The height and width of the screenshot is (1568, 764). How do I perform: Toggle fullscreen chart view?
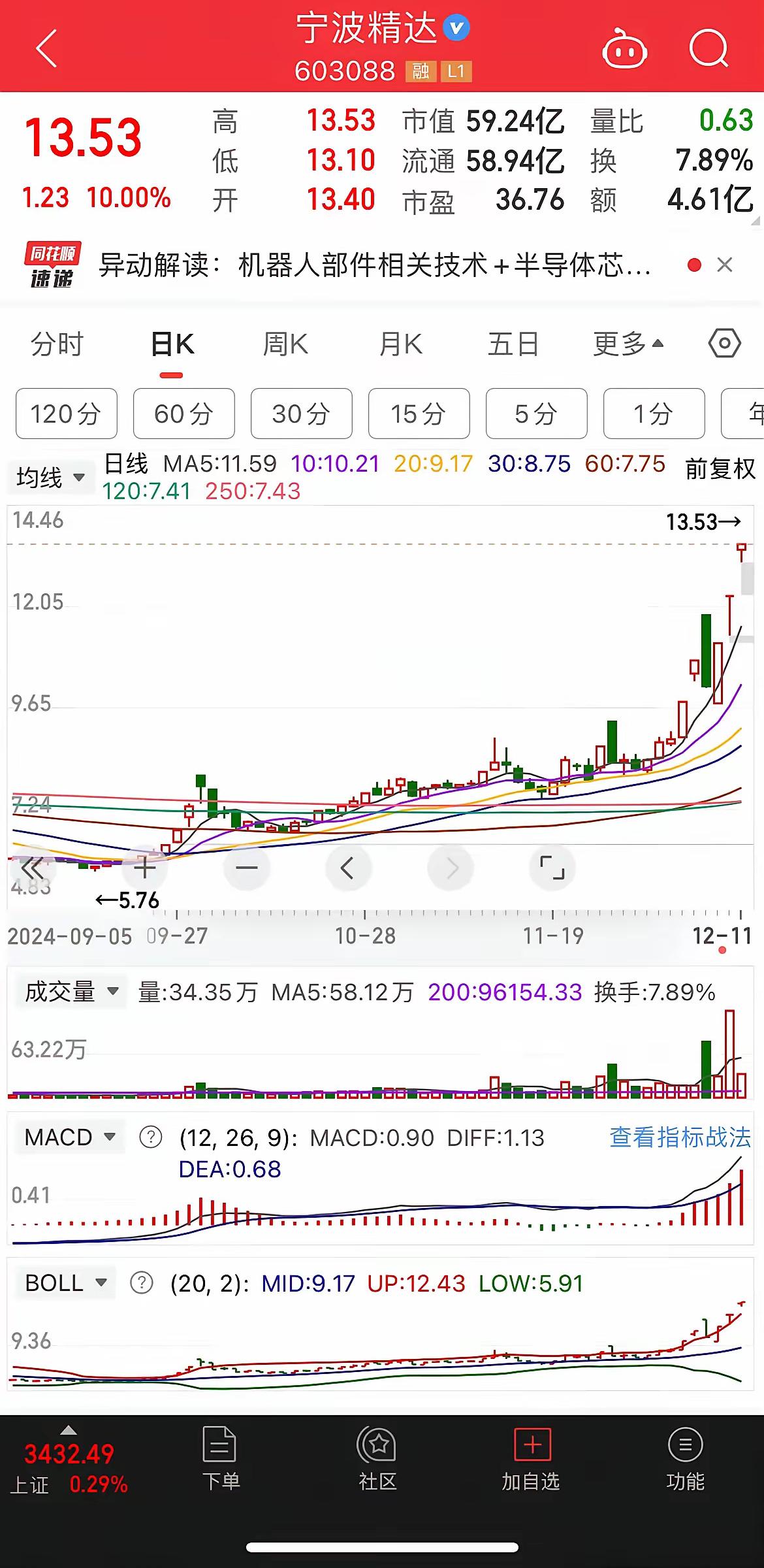pyautogui.click(x=552, y=868)
